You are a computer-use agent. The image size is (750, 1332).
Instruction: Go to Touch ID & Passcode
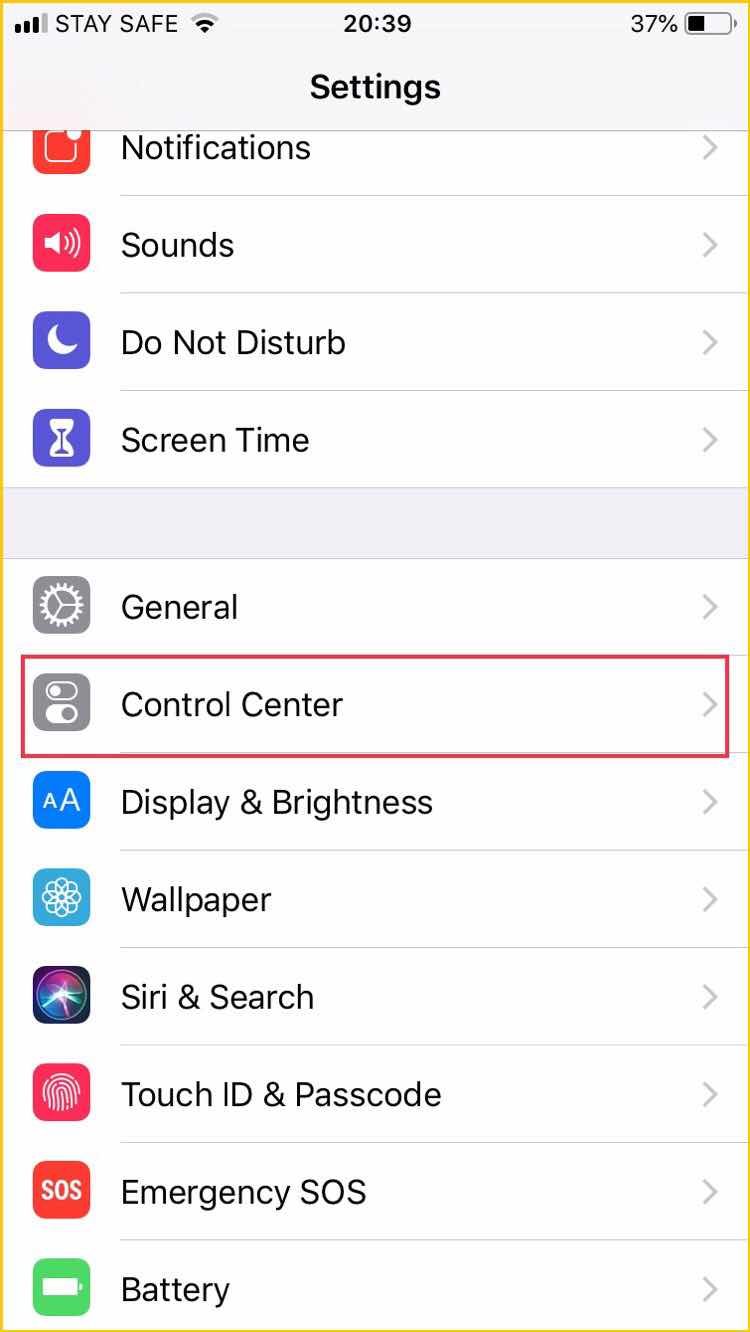tap(375, 1094)
